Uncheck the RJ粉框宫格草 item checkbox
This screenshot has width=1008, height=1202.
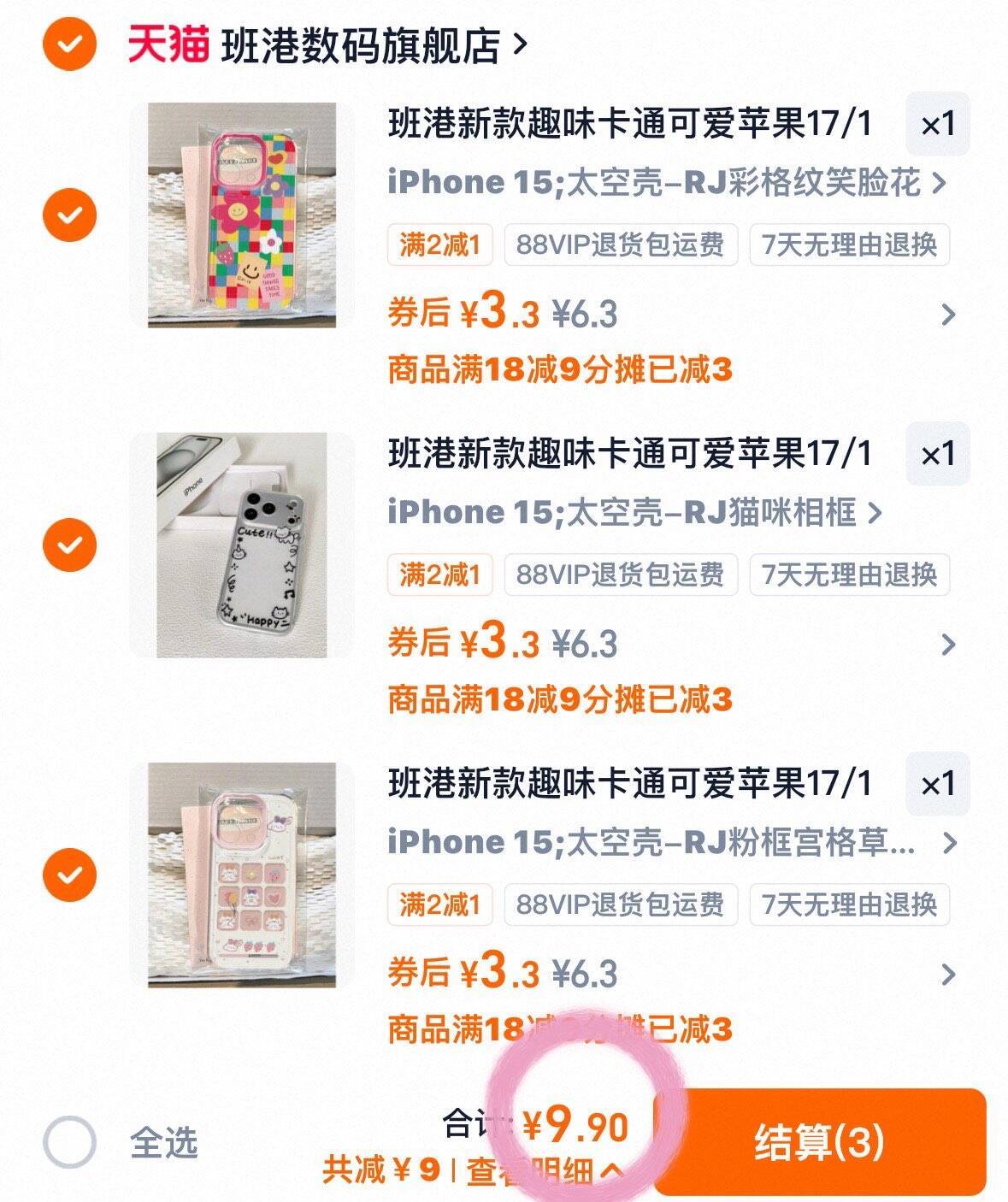tap(69, 874)
